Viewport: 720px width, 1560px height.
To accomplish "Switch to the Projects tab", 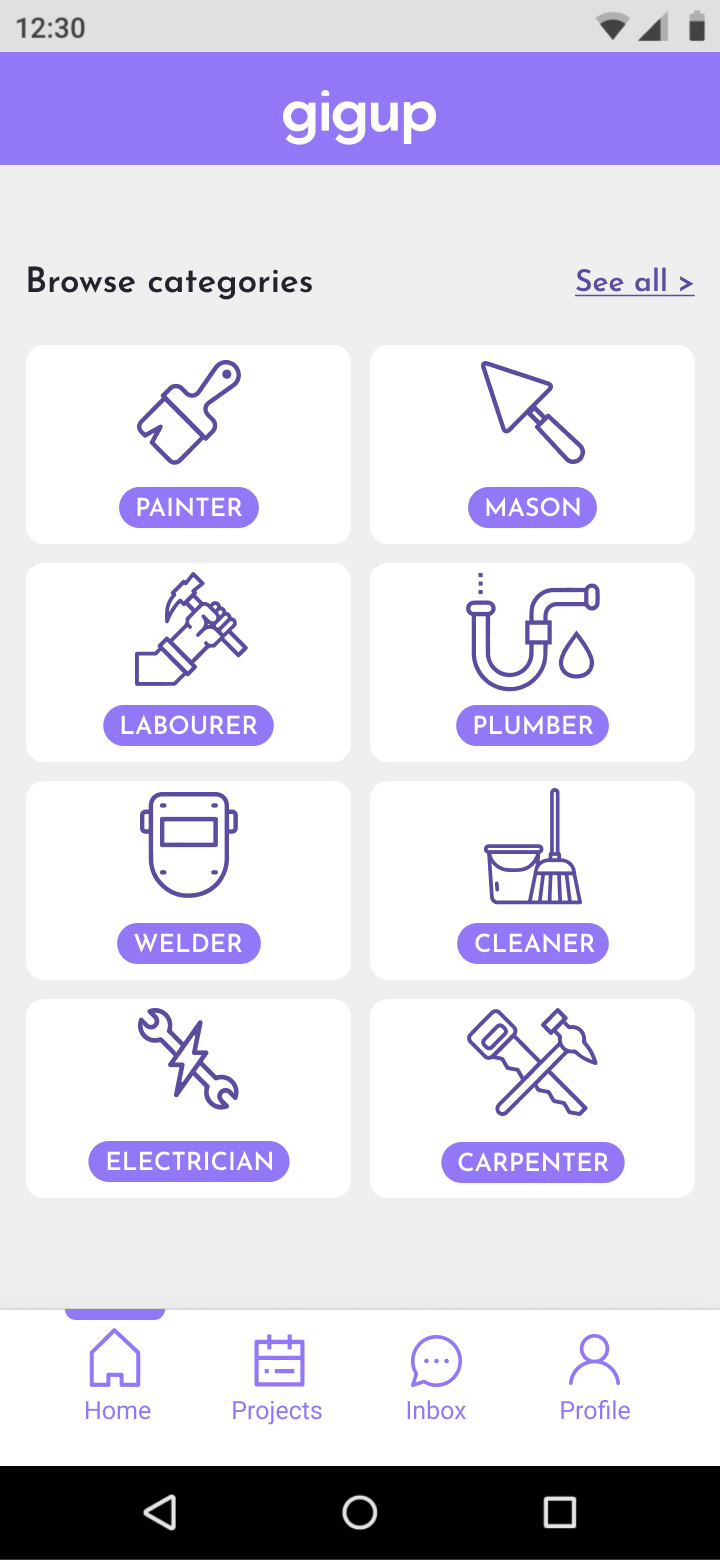I will [277, 1377].
